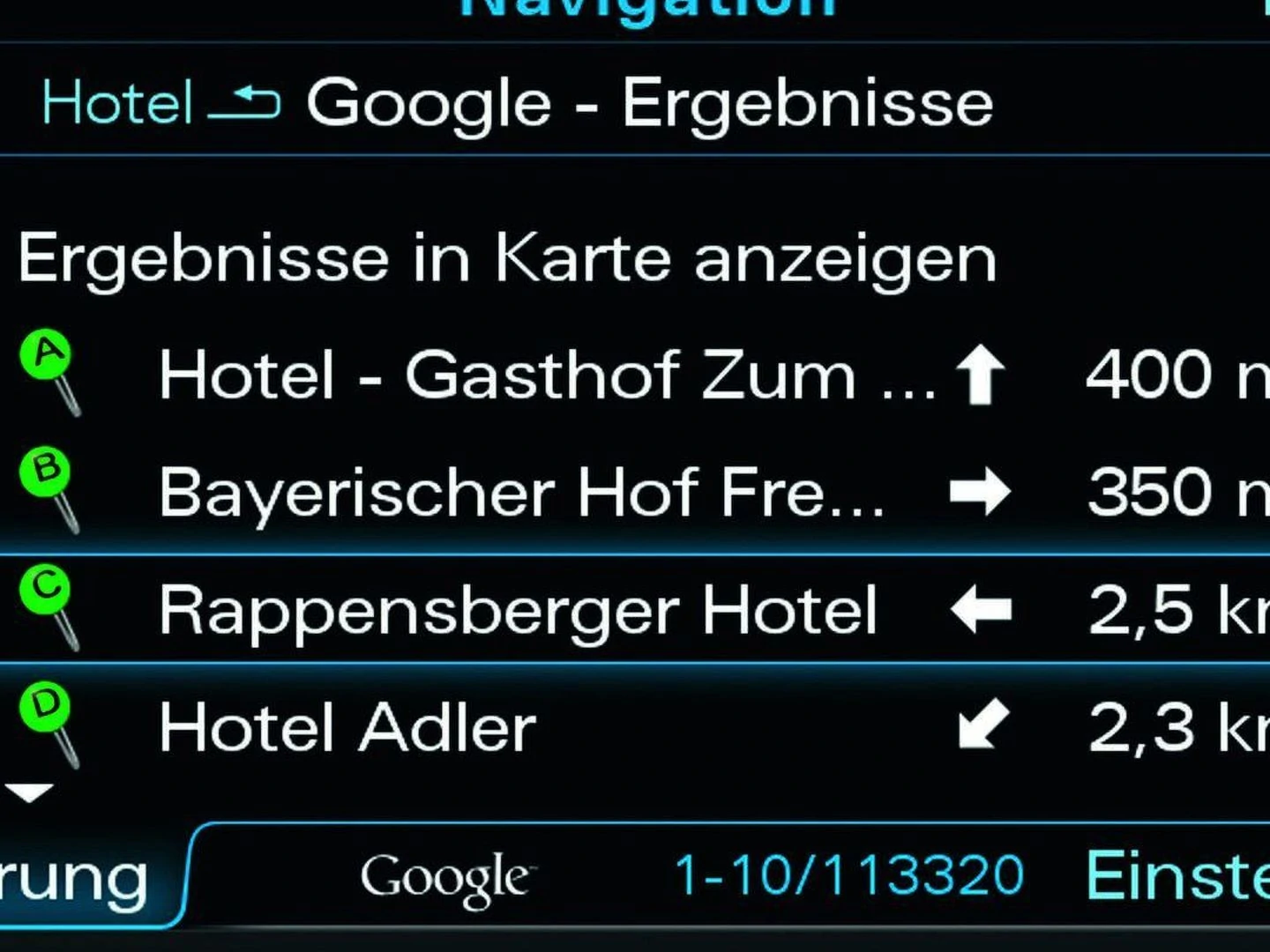Tap the ...rung corner tab
This screenshot has height=952, width=1270.
[x=79, y=878]
